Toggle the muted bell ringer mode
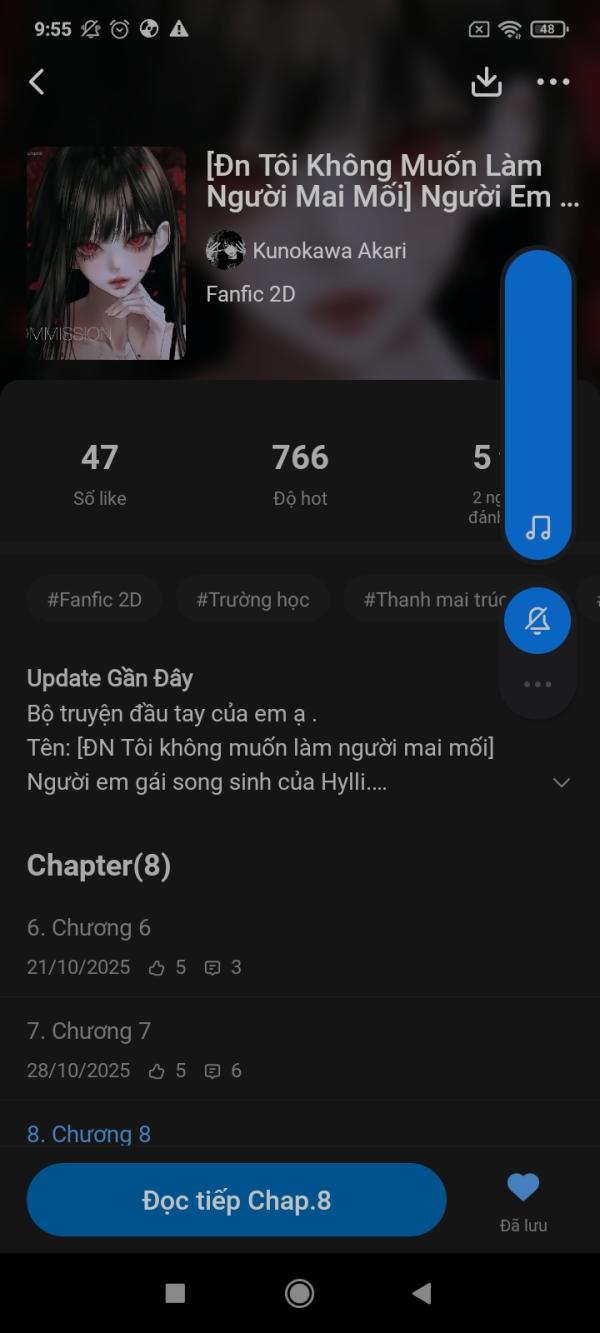 coord(538,621)
